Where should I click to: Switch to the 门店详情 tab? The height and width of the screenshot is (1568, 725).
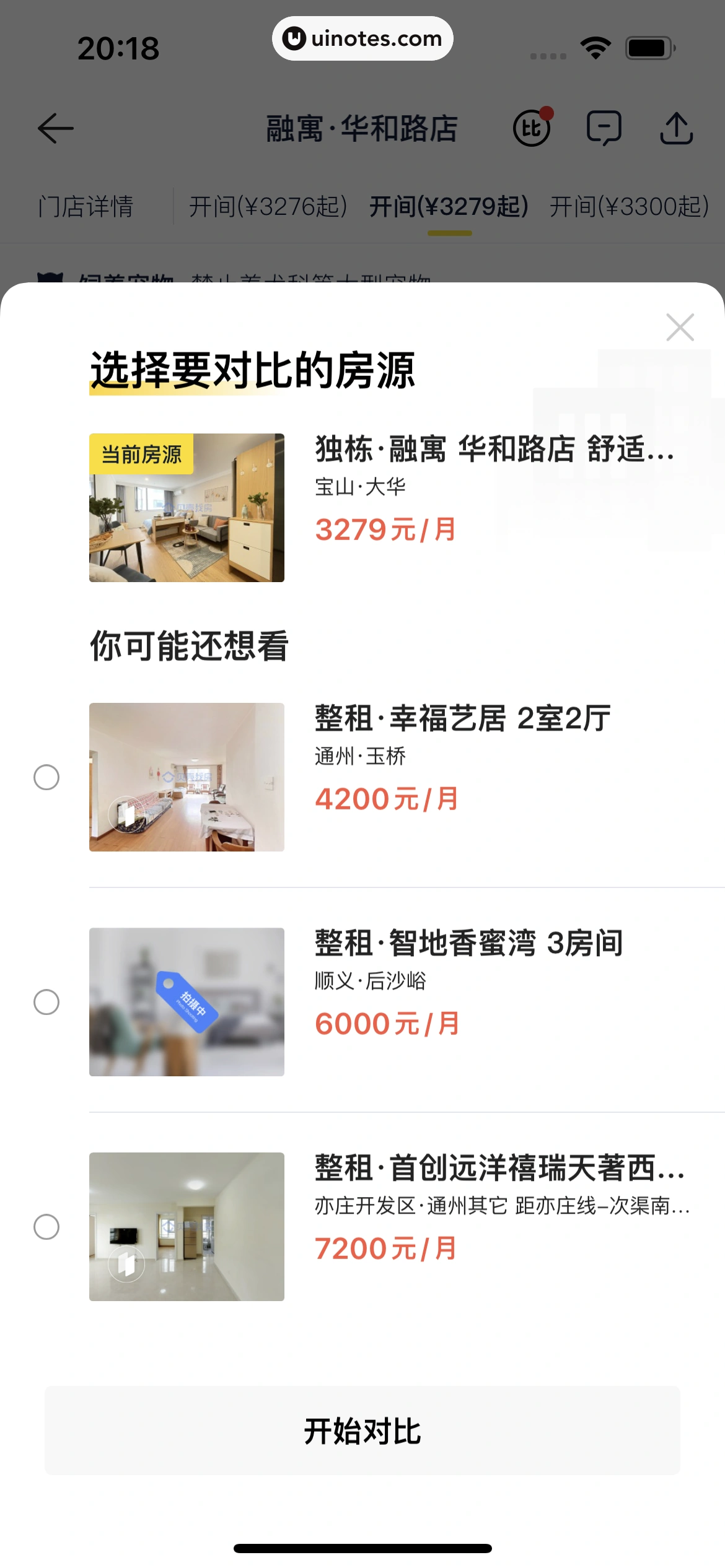(86, 207)
